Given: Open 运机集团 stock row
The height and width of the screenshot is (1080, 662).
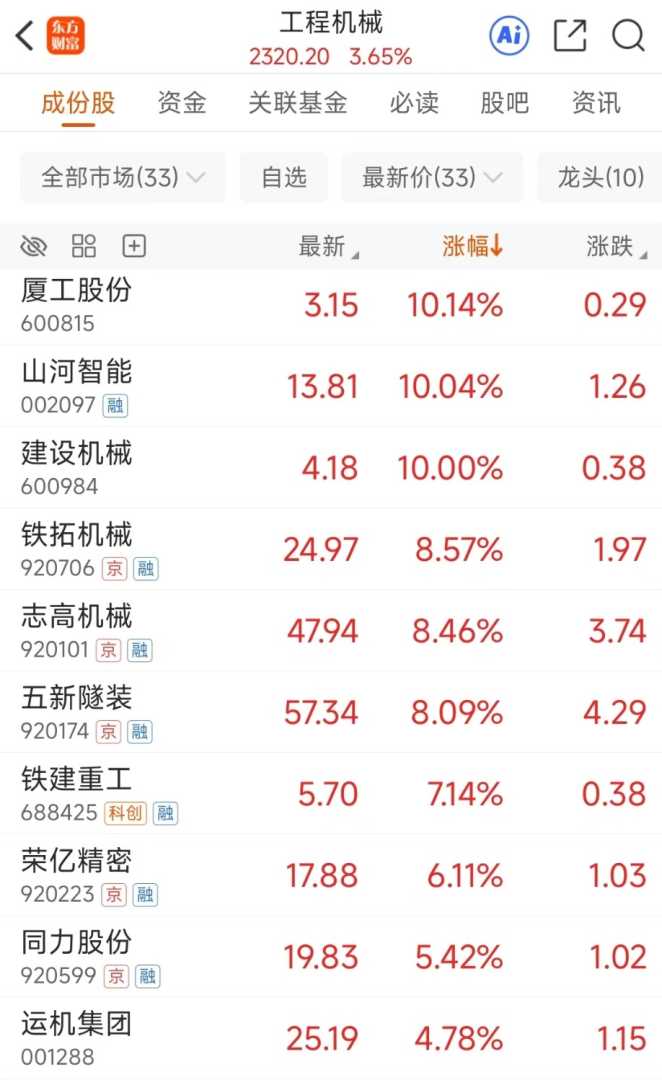Looking at the screenshot, I should (x=77, y=1038).
